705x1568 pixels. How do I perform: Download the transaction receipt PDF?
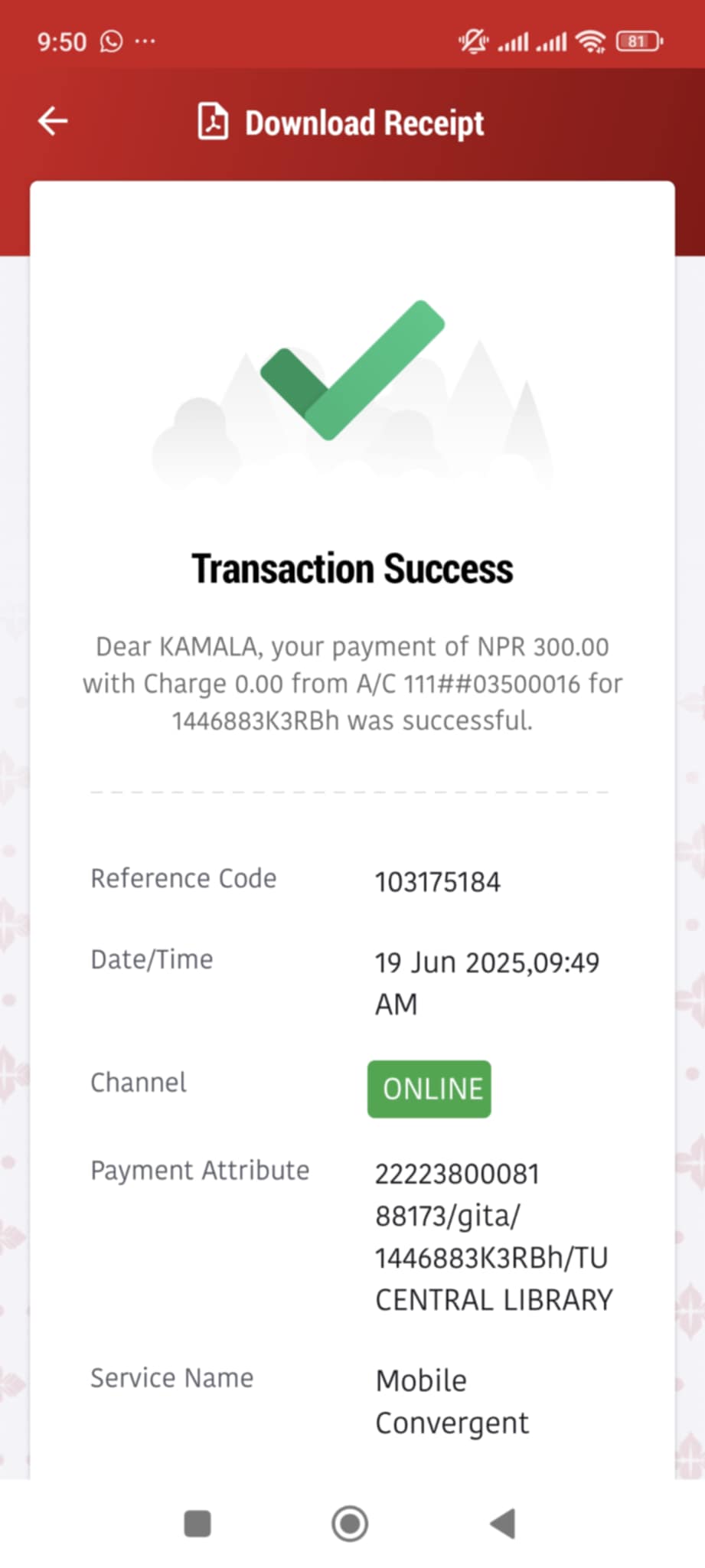coord(341,122)
